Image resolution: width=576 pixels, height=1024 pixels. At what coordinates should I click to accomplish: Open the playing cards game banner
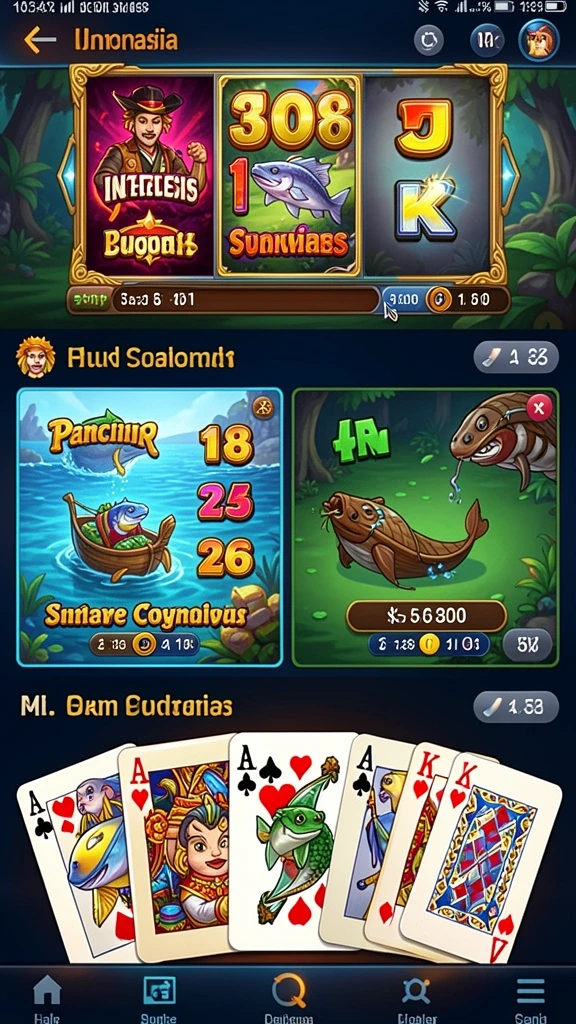pyautogui.click(x=288, y=847)
